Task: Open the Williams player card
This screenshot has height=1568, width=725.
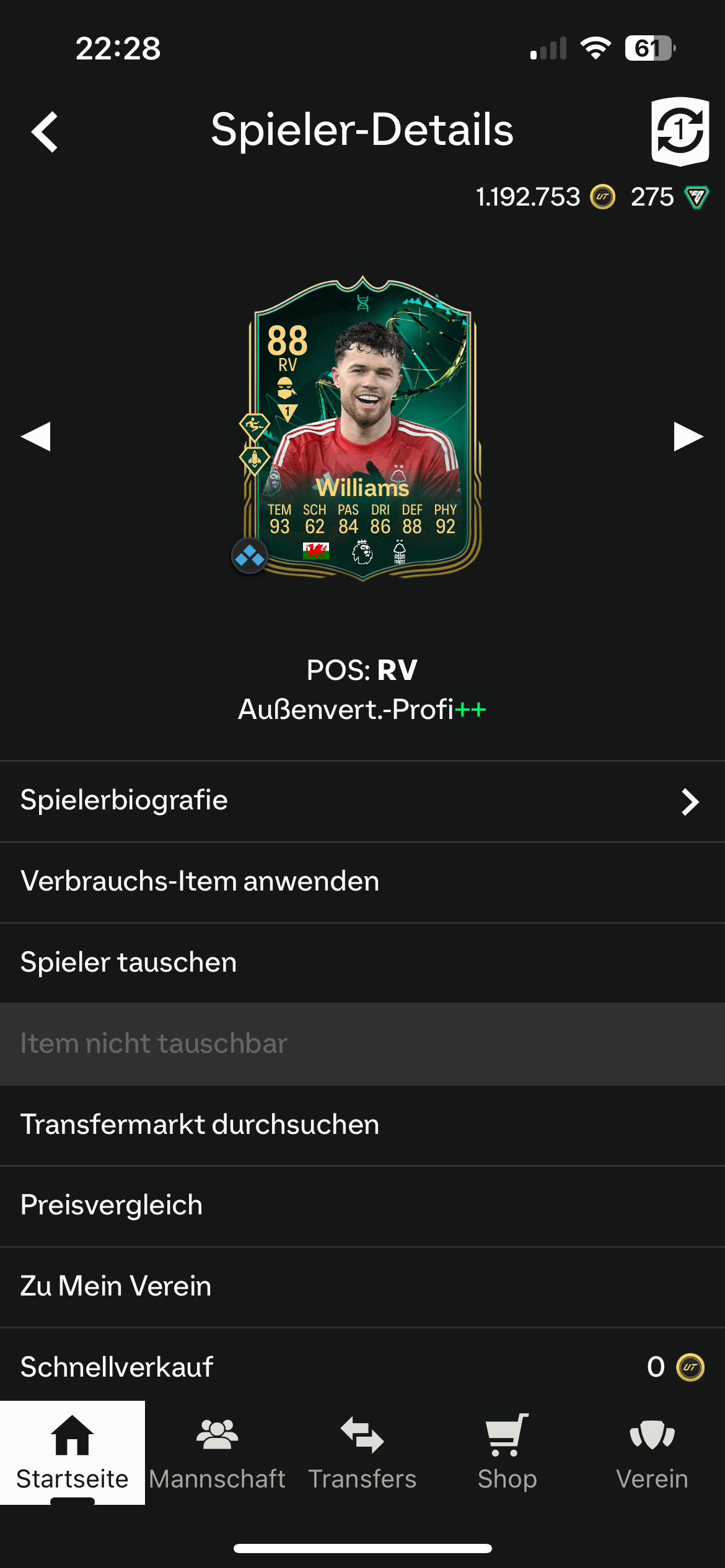Action: coord(362,429)
